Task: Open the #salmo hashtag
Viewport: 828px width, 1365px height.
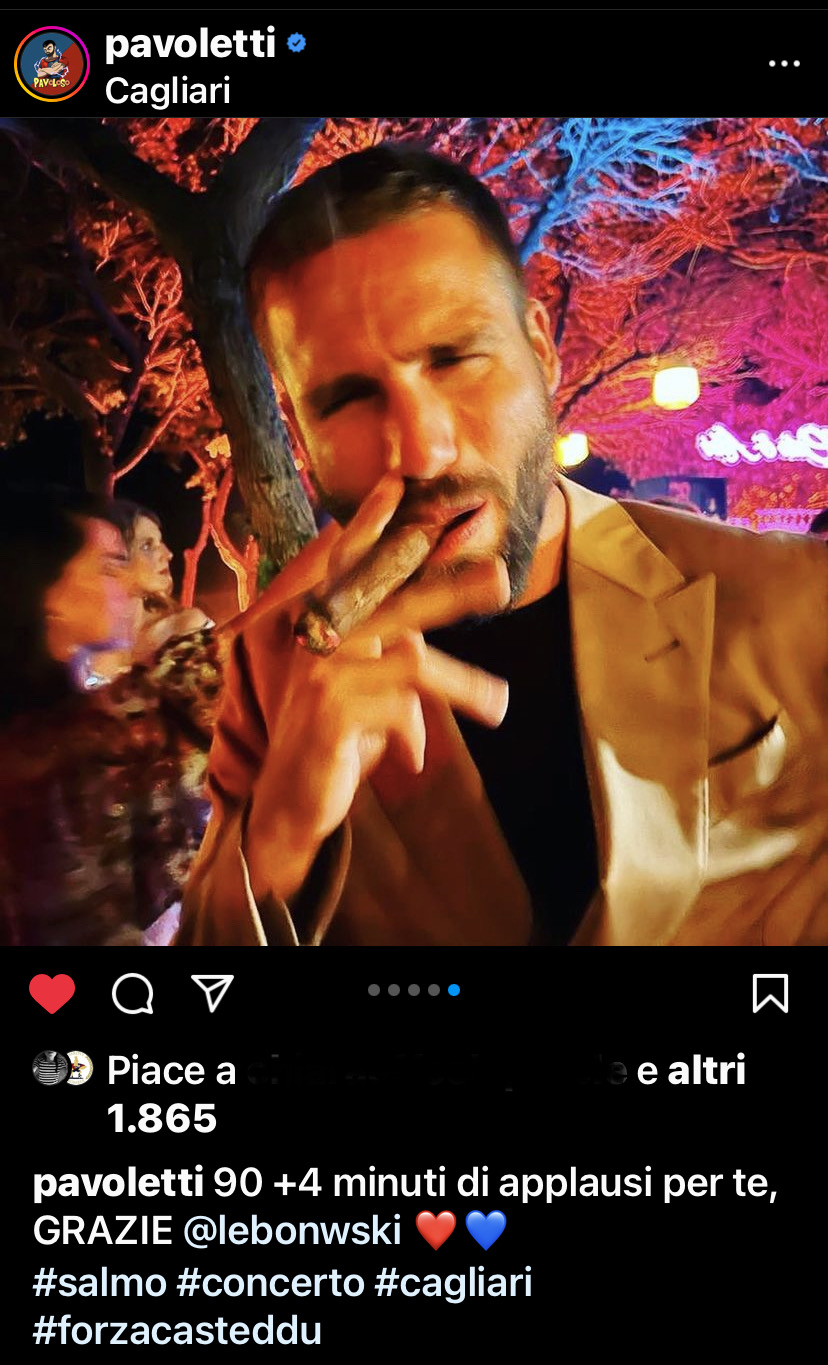Action: 100,1283
